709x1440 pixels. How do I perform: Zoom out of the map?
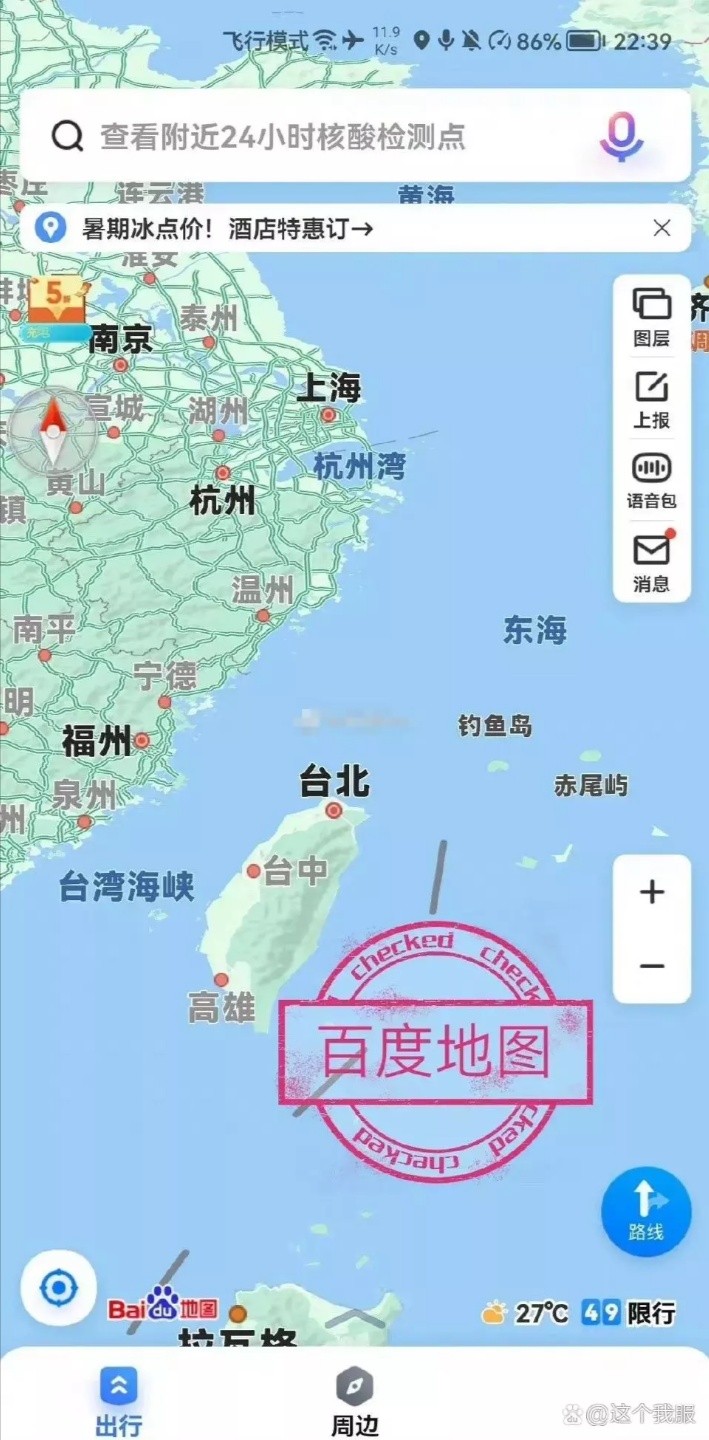[652, 966]
